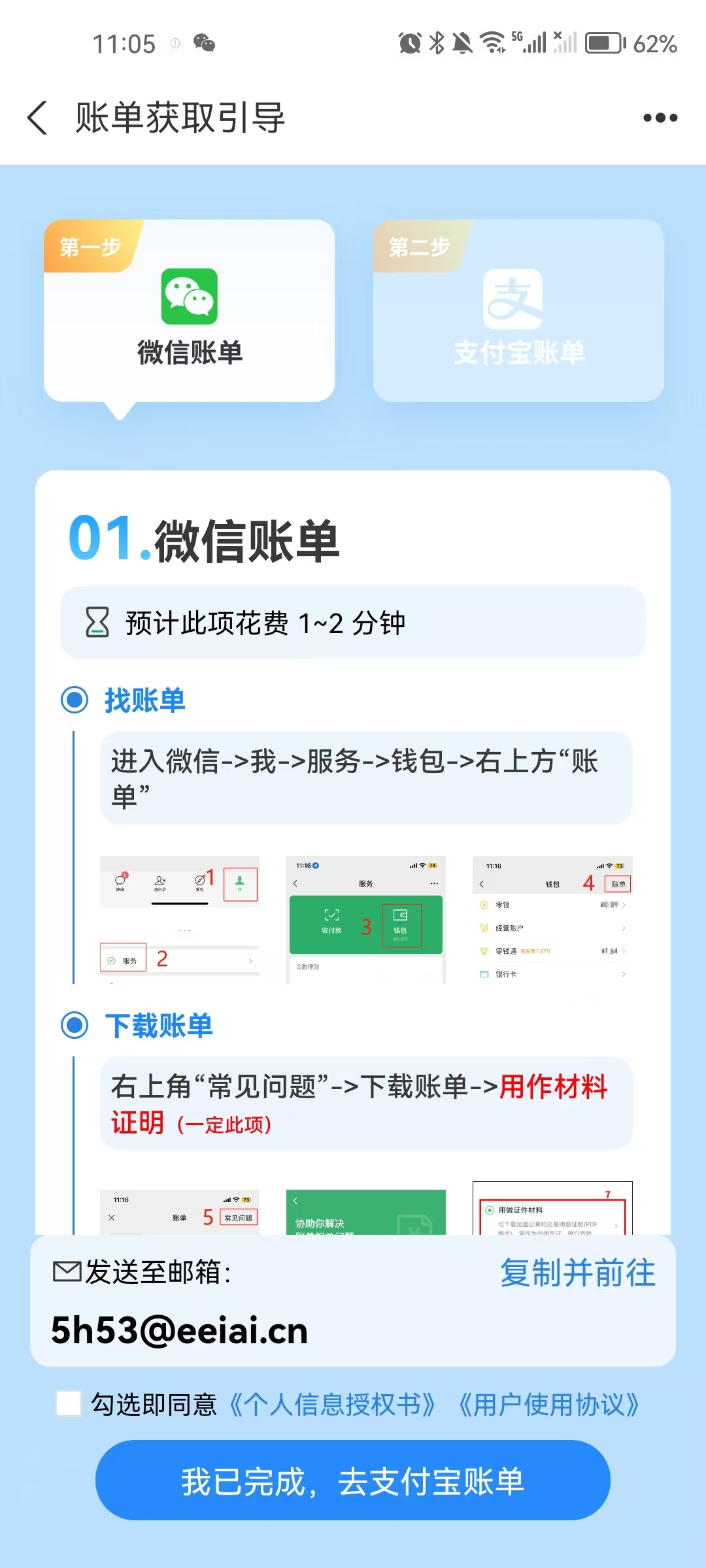706x1568 pixels.
Task: Select the 第一步 微信账单 step card
Action: pyautogui.click(x=189, y=311)
